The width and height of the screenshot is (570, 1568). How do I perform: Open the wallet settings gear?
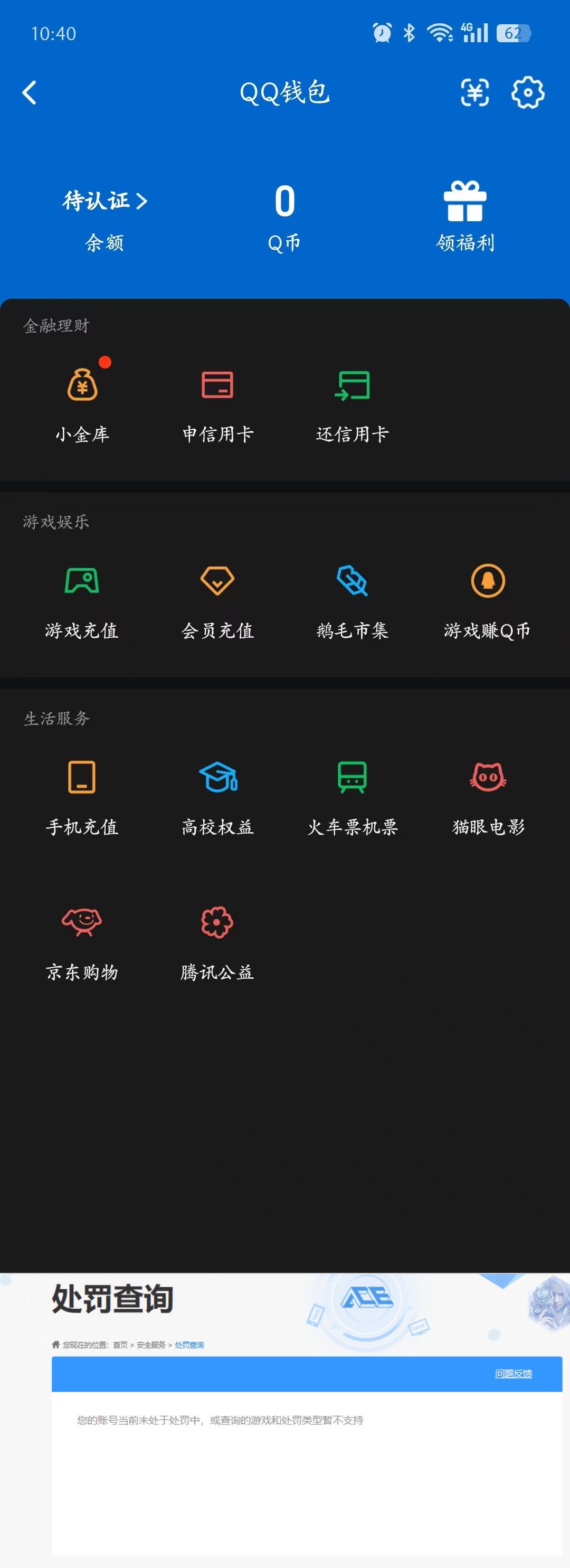click(528, 92)
